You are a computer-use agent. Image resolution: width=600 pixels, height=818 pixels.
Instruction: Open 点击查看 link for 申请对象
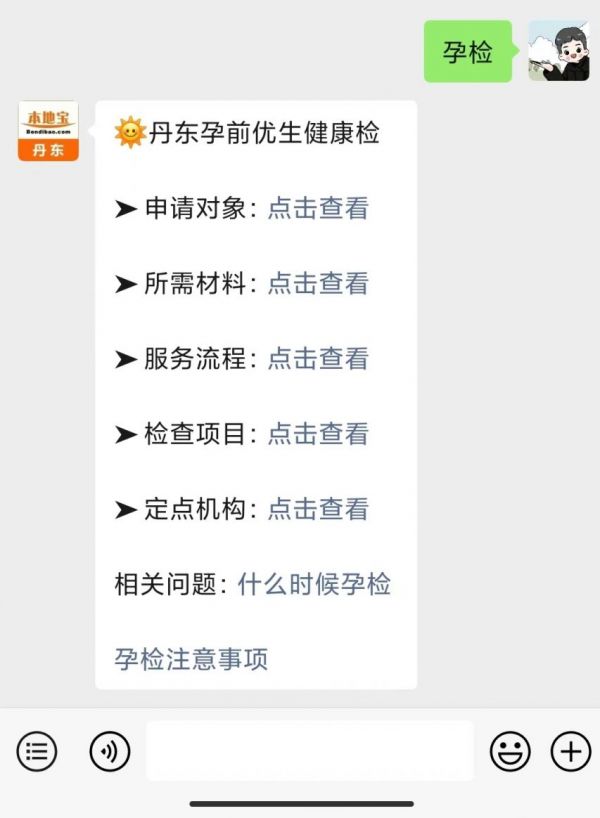click(x=318, y=208)
